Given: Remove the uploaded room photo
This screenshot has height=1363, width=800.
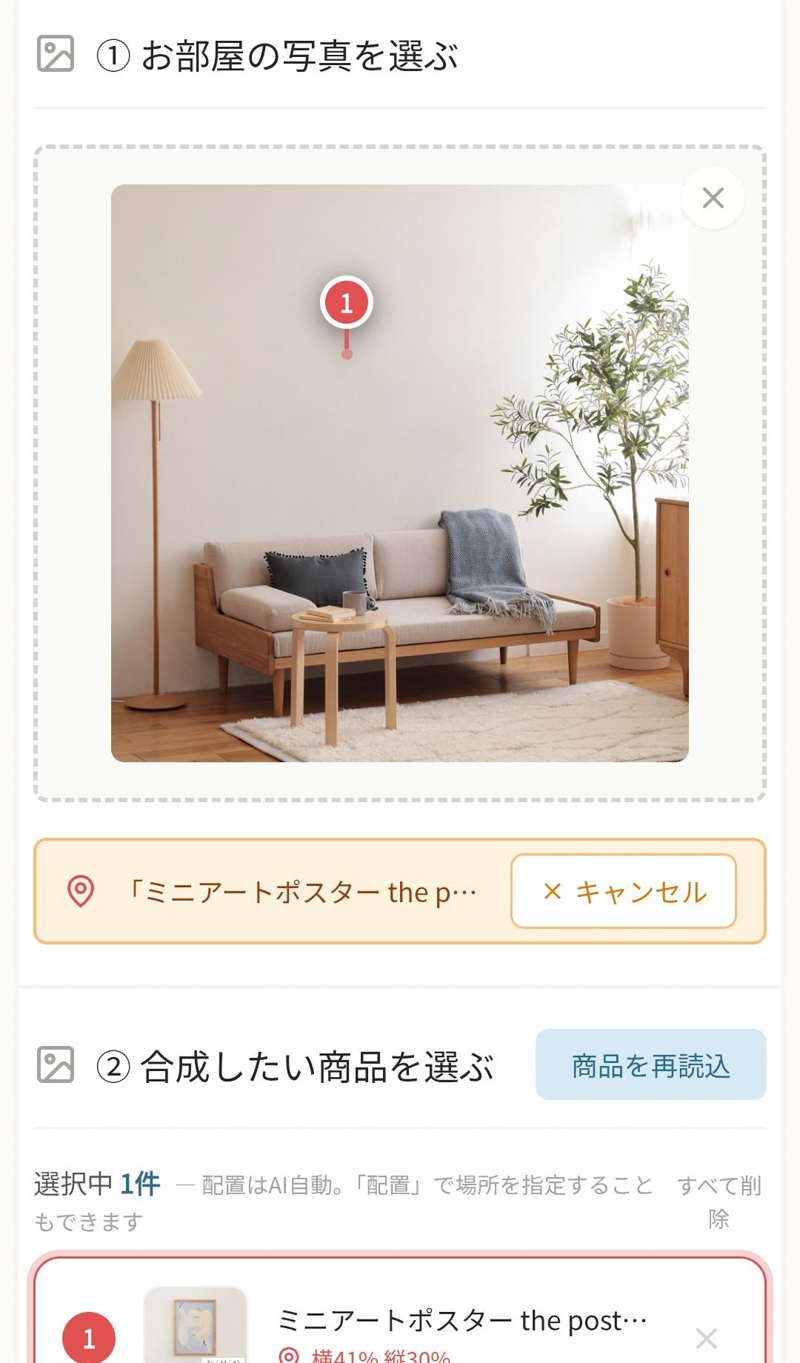Looking at the screenshot, I should [x=712, y=198].
